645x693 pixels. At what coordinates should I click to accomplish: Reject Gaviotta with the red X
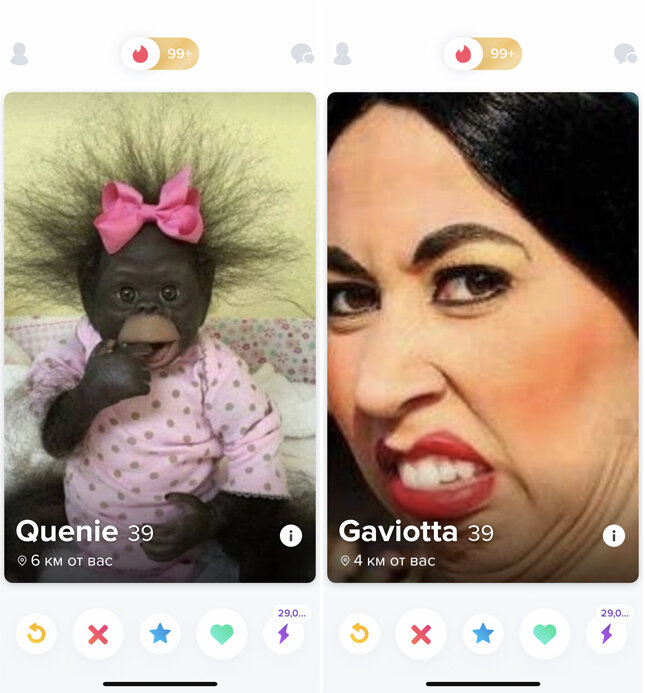[421, 634]
